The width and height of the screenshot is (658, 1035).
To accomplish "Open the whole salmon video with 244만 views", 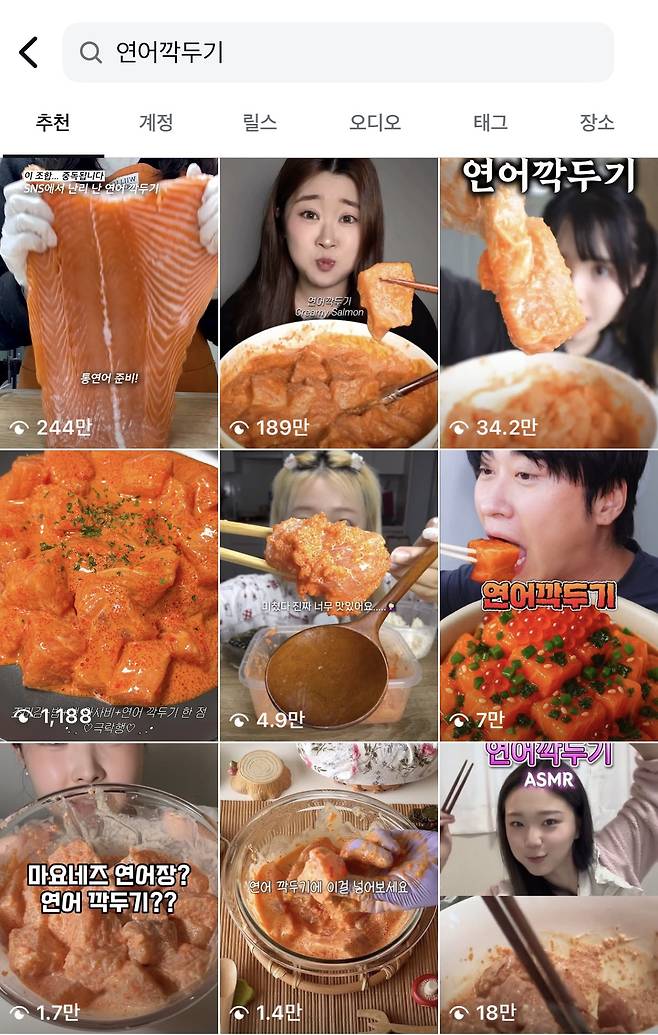I will pos(109,303).
